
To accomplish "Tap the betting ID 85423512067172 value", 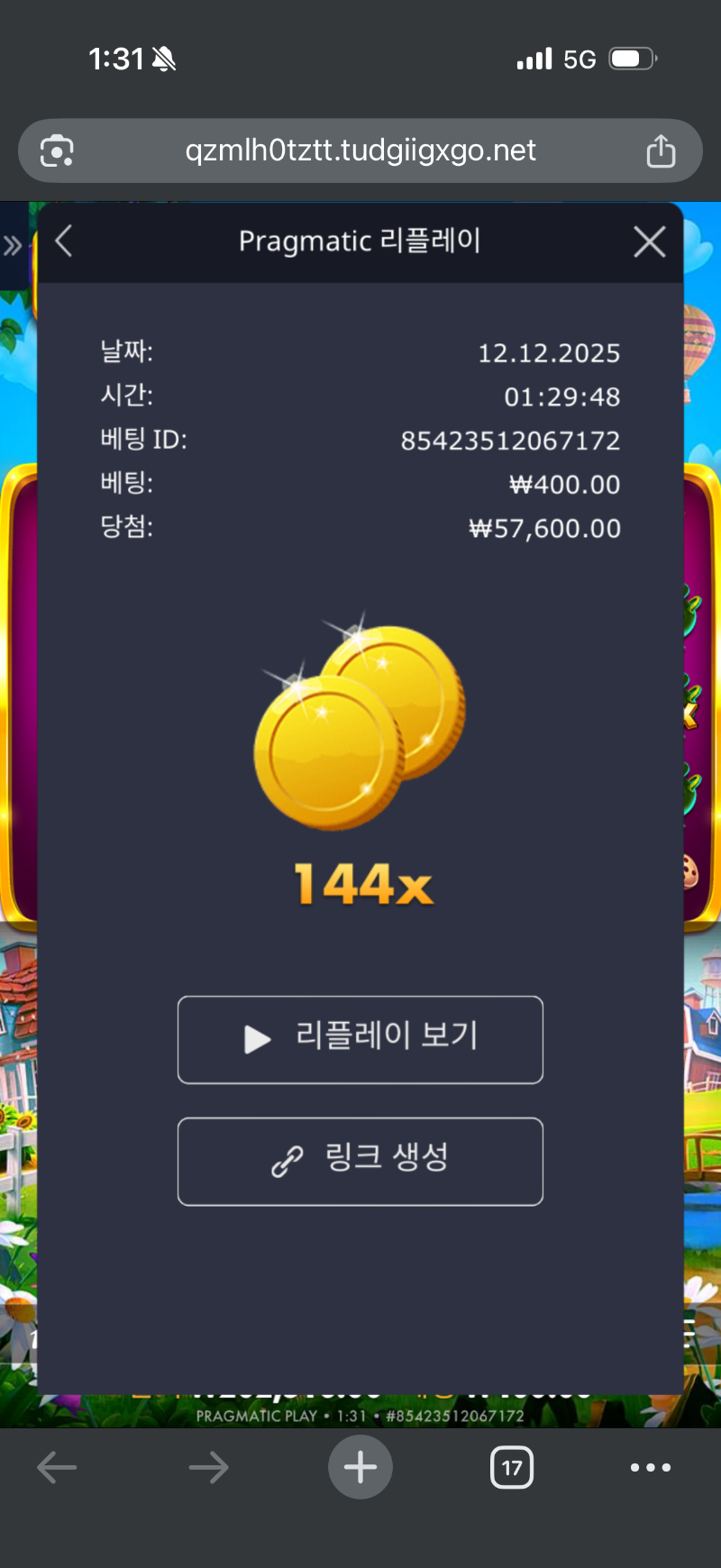I will 511,440.
